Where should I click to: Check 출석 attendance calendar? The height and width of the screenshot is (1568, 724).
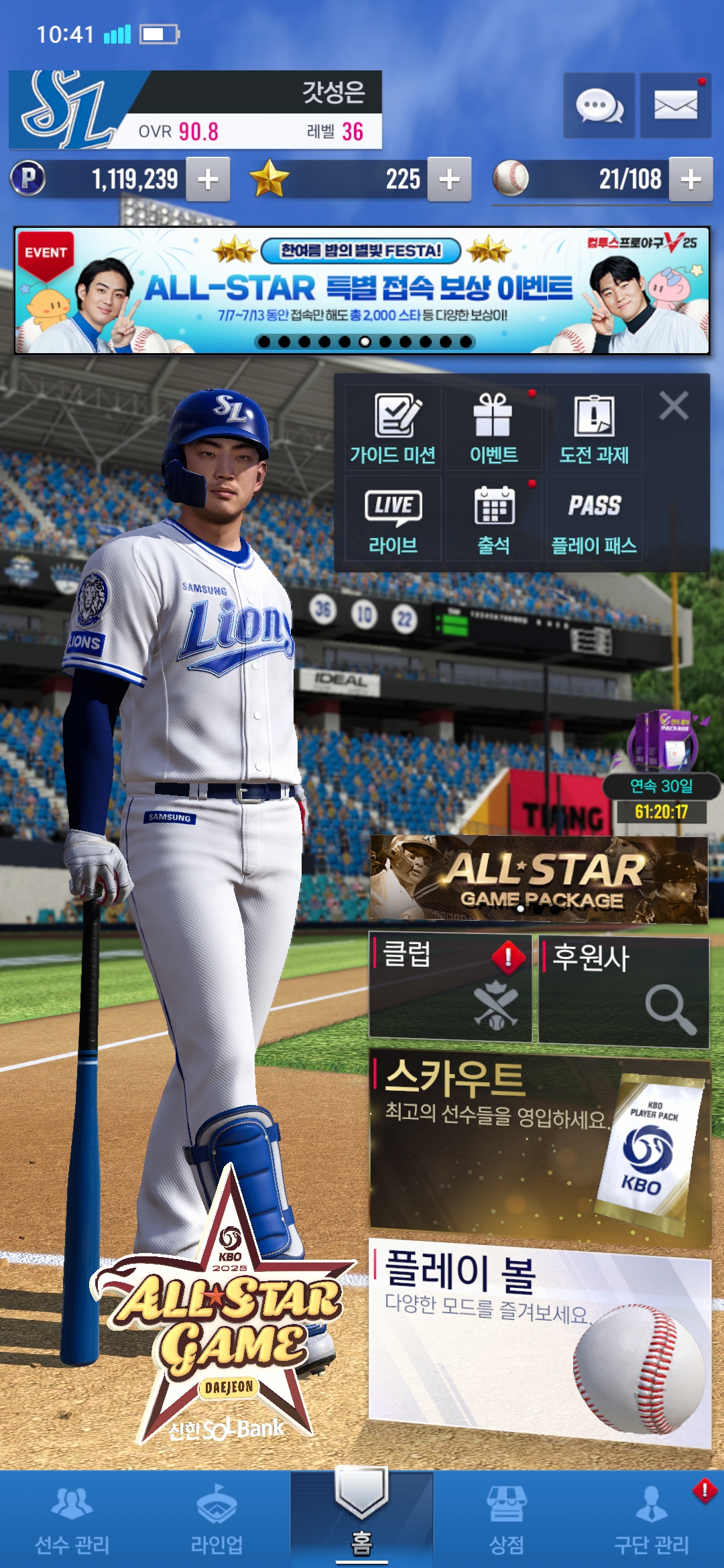tap(493, 519)
